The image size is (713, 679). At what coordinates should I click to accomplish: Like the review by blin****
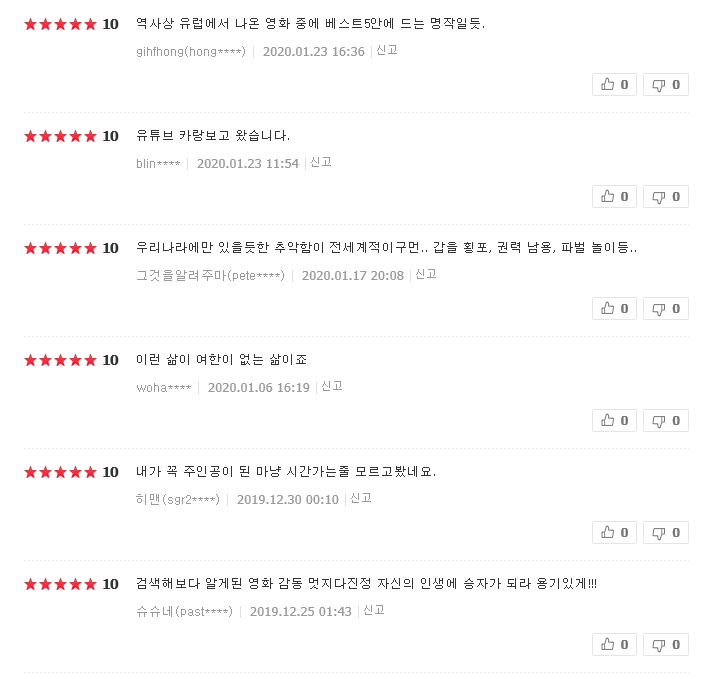coord(615,197)
